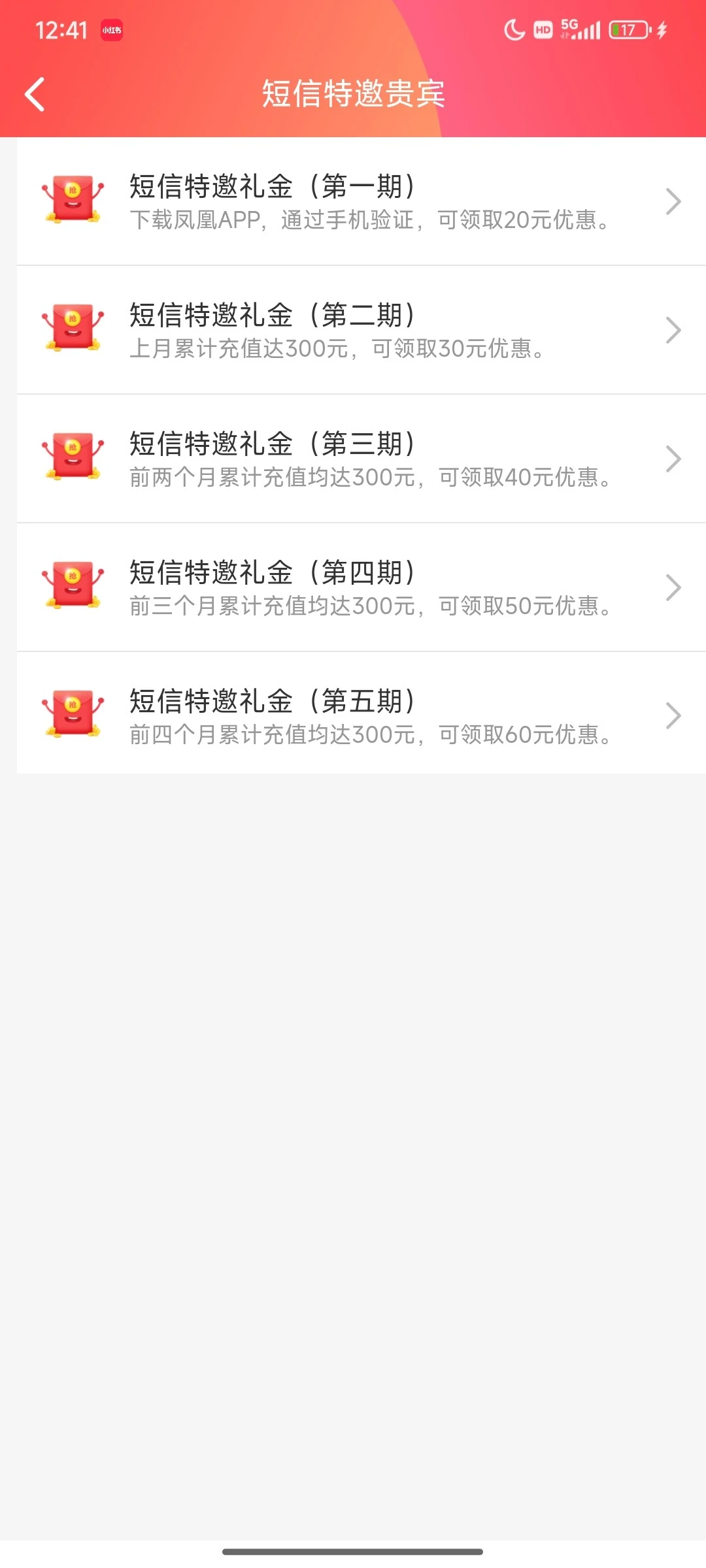This screenshot has height=1568, width=706.
Task: Tap the back arrow icon
Action: (35, 93)
